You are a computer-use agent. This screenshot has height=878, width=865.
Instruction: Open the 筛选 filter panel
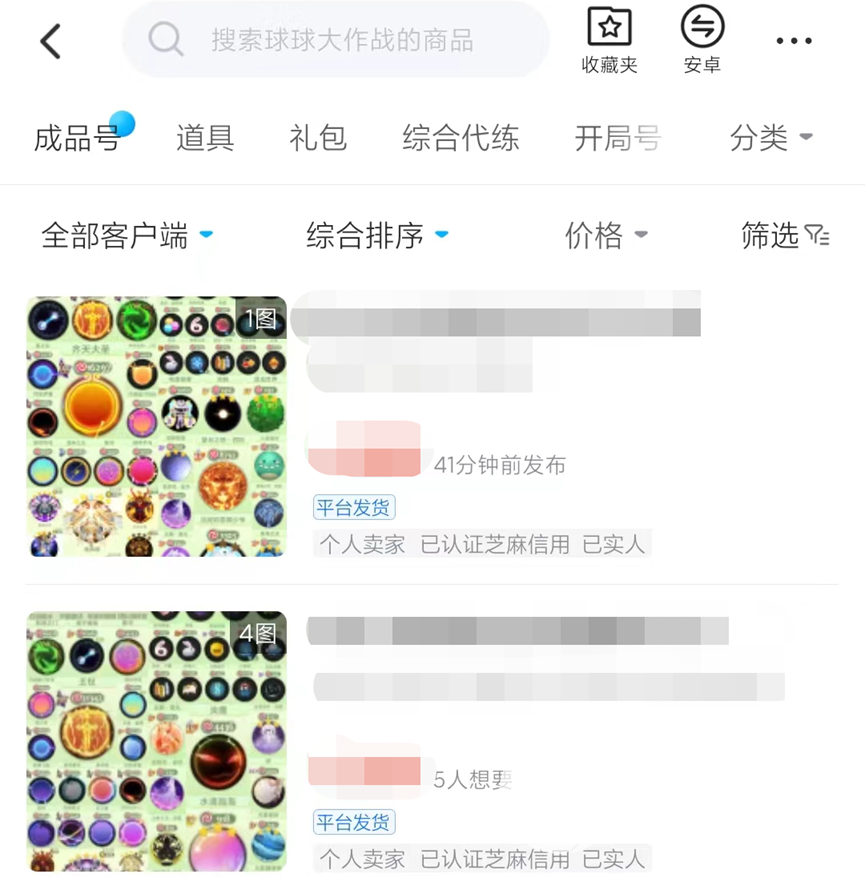point(785,236)
